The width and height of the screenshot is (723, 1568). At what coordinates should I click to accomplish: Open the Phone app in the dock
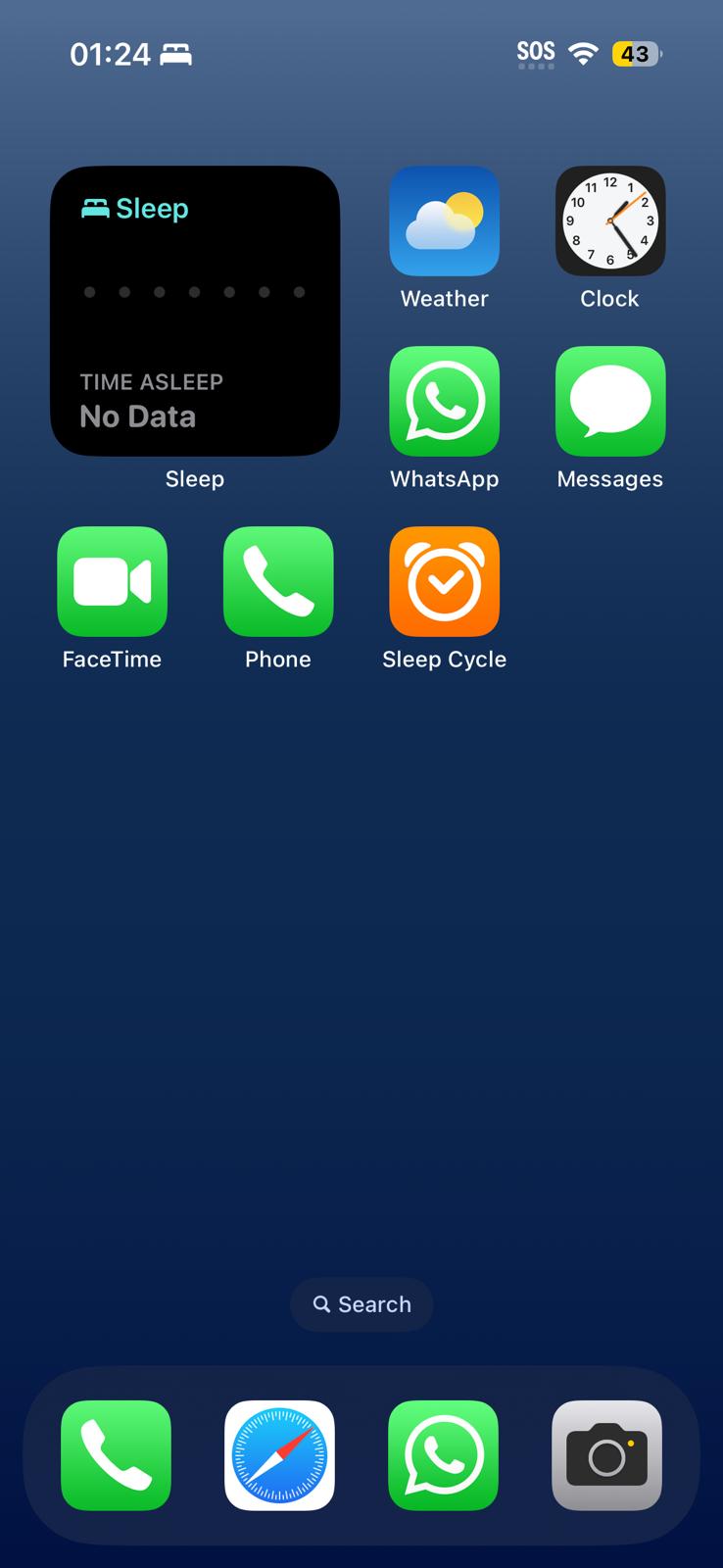click(x=116, y=1455)
